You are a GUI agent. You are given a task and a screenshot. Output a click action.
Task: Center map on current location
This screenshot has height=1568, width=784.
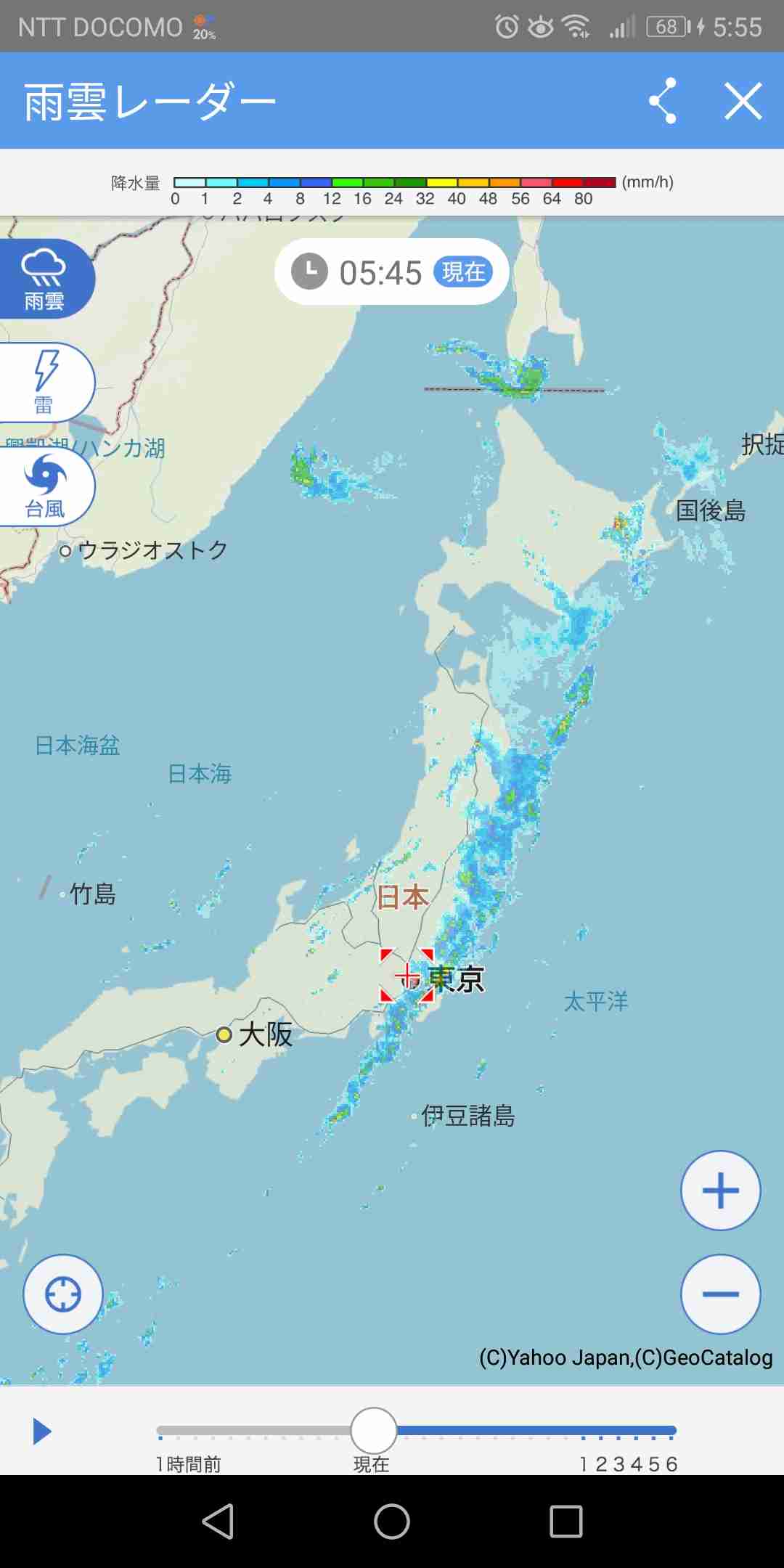[63, 1294]
